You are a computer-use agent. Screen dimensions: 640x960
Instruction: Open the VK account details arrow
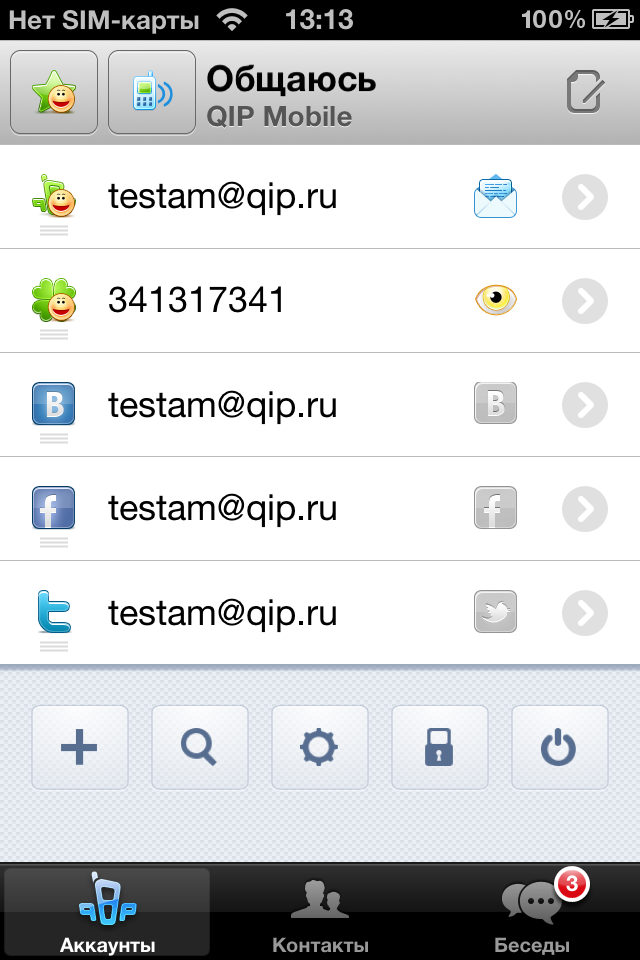585,405
